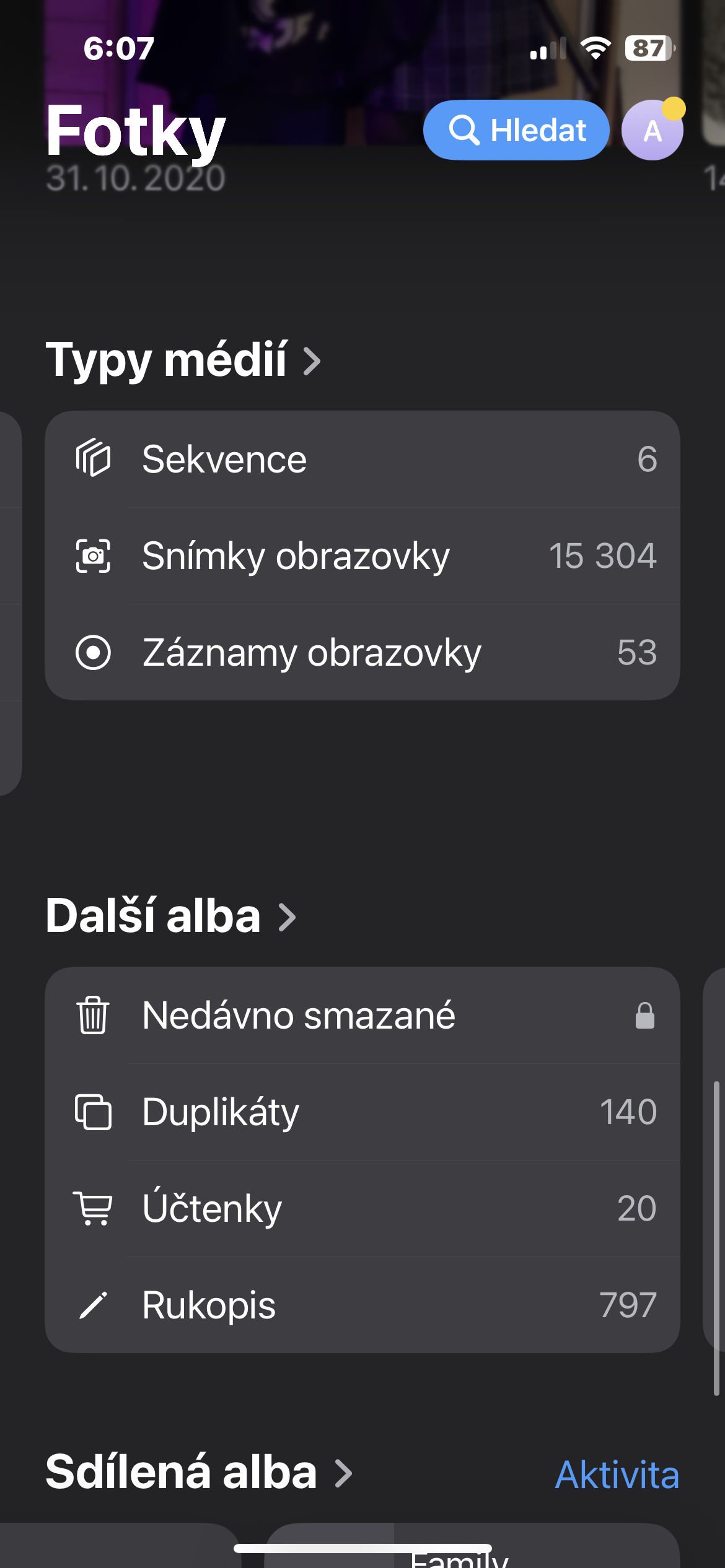This screenshot has height=1568, width=725.
Task: Open the Účtenky album
Action: tap(362, 1209)
